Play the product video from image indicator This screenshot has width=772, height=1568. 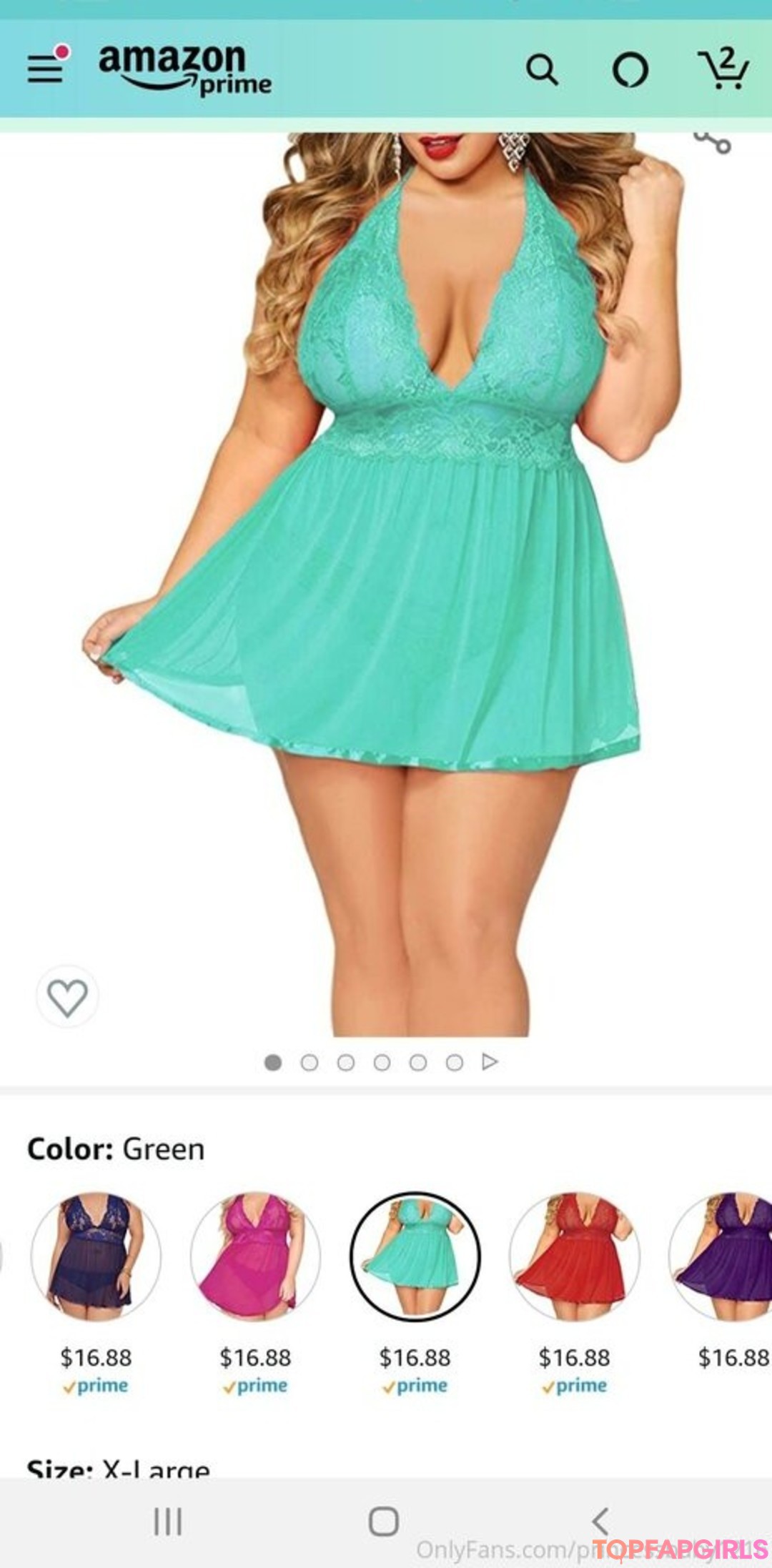(490, 1062)
